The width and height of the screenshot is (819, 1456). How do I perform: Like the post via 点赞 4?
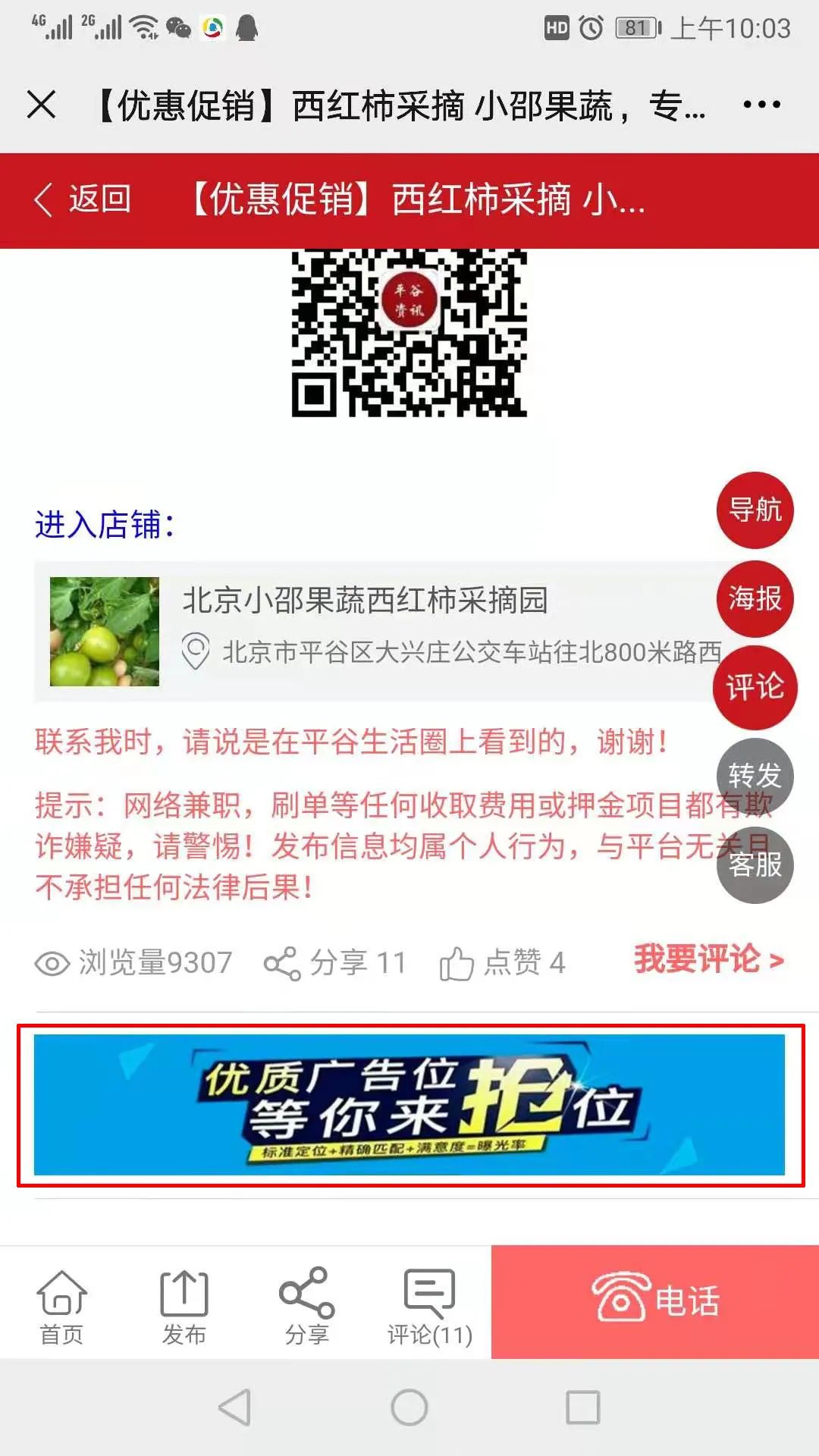pyautogui.click(x=502, y=963)
